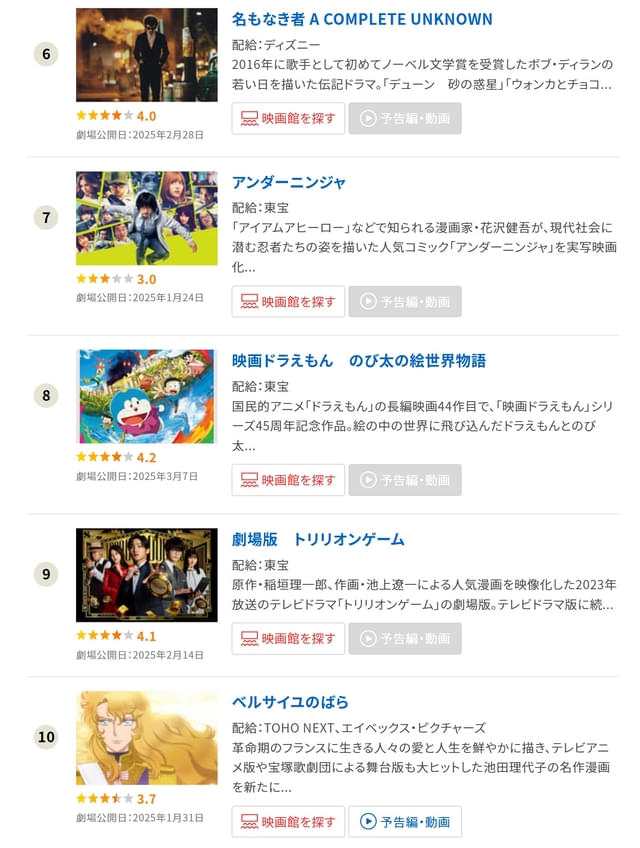Find theaters for 劇場版 トリリオンゲーム
This screenshot has height=848, width=640.
point(288,638)
